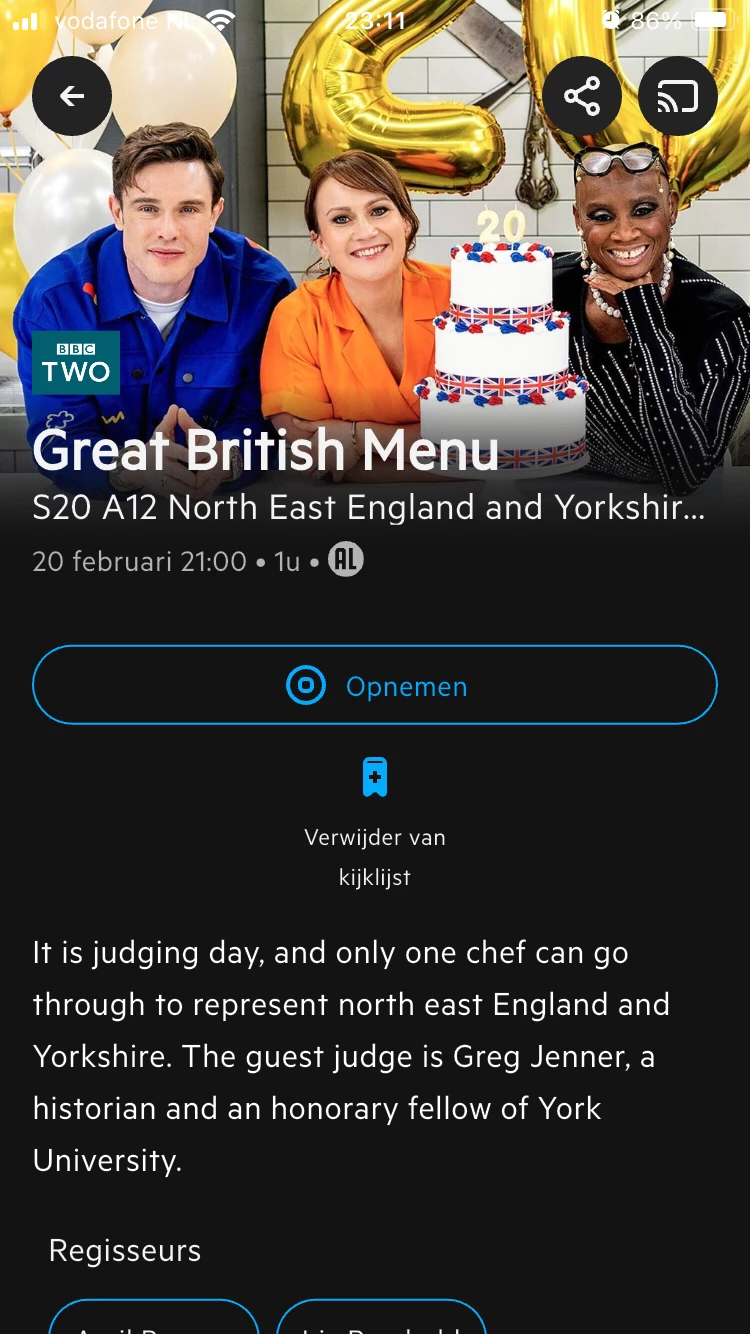
Task: Tap Opnemen to record this episode
Action: coord(375,686)
